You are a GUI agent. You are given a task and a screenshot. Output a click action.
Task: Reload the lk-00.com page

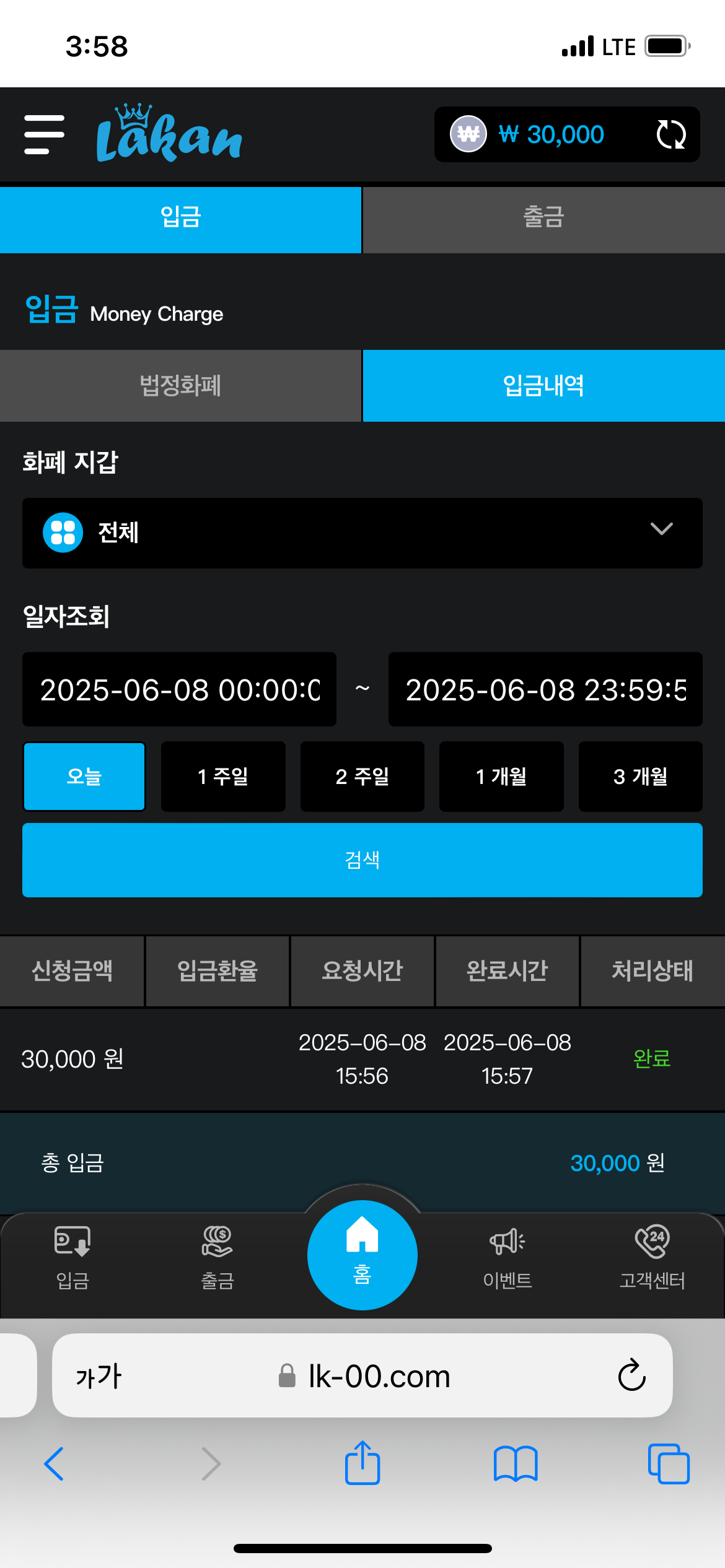[x=631, y=1375]
